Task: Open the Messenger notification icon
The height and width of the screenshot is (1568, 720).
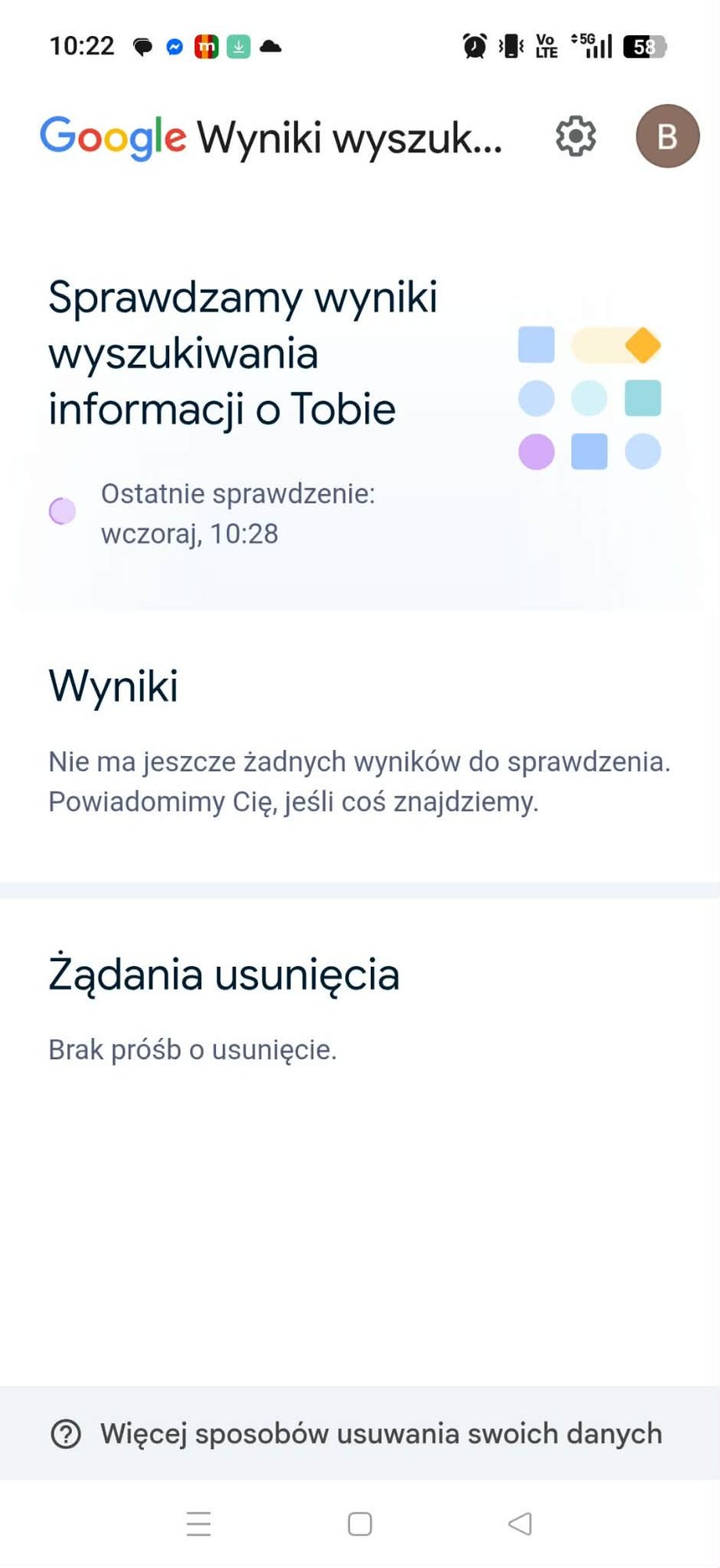Action: (174, 46)
